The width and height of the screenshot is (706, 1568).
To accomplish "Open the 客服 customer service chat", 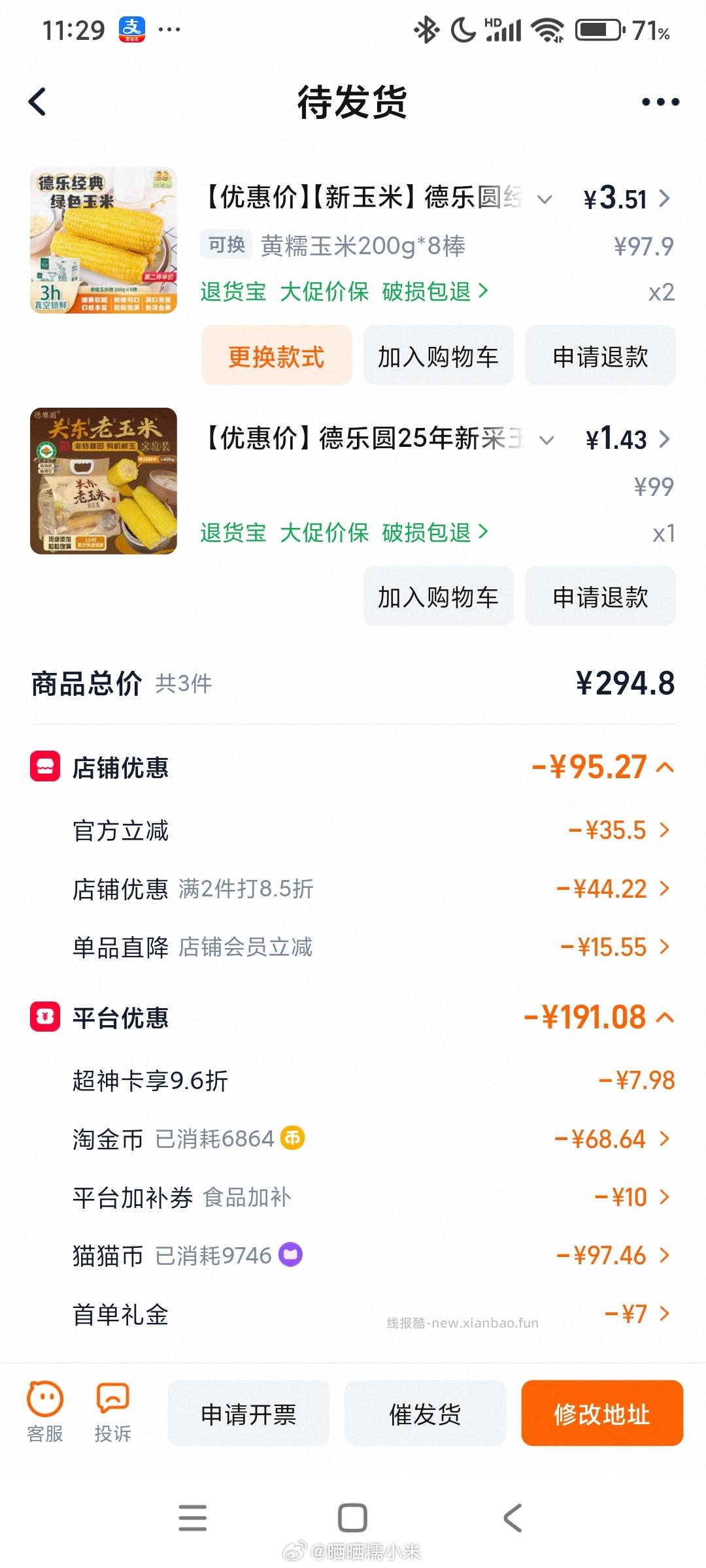I will (x=44, y=1411).
